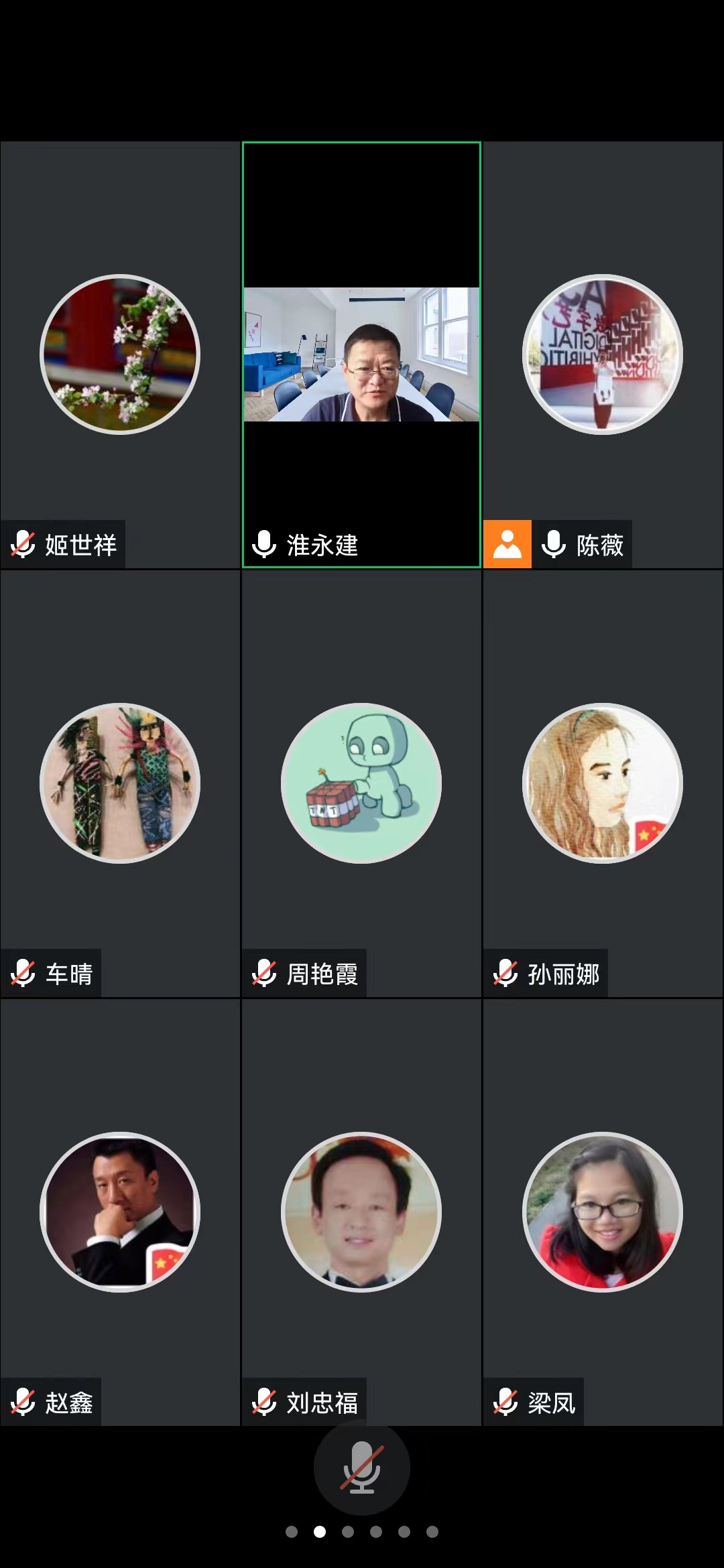The image size is (724, 1568).
Task: Select 周艳霞's participant tile
Action: tap(361, 783)
